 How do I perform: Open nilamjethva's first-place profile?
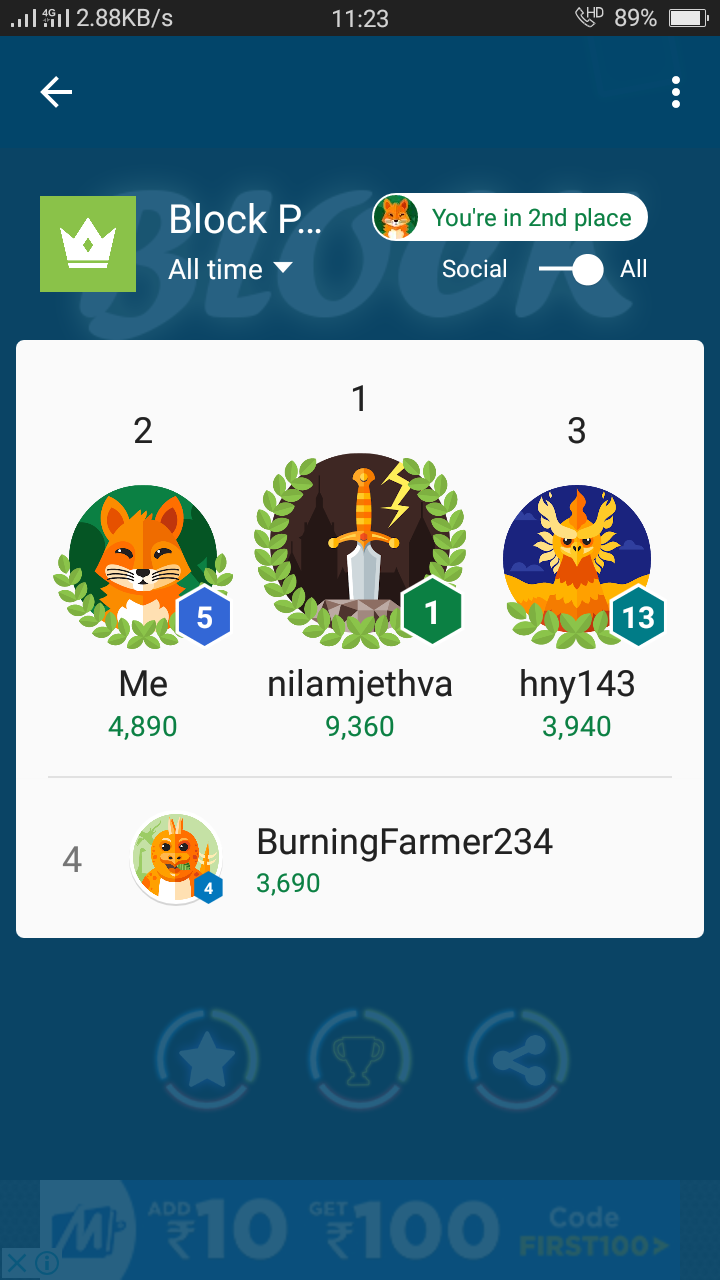pos(360,547)
